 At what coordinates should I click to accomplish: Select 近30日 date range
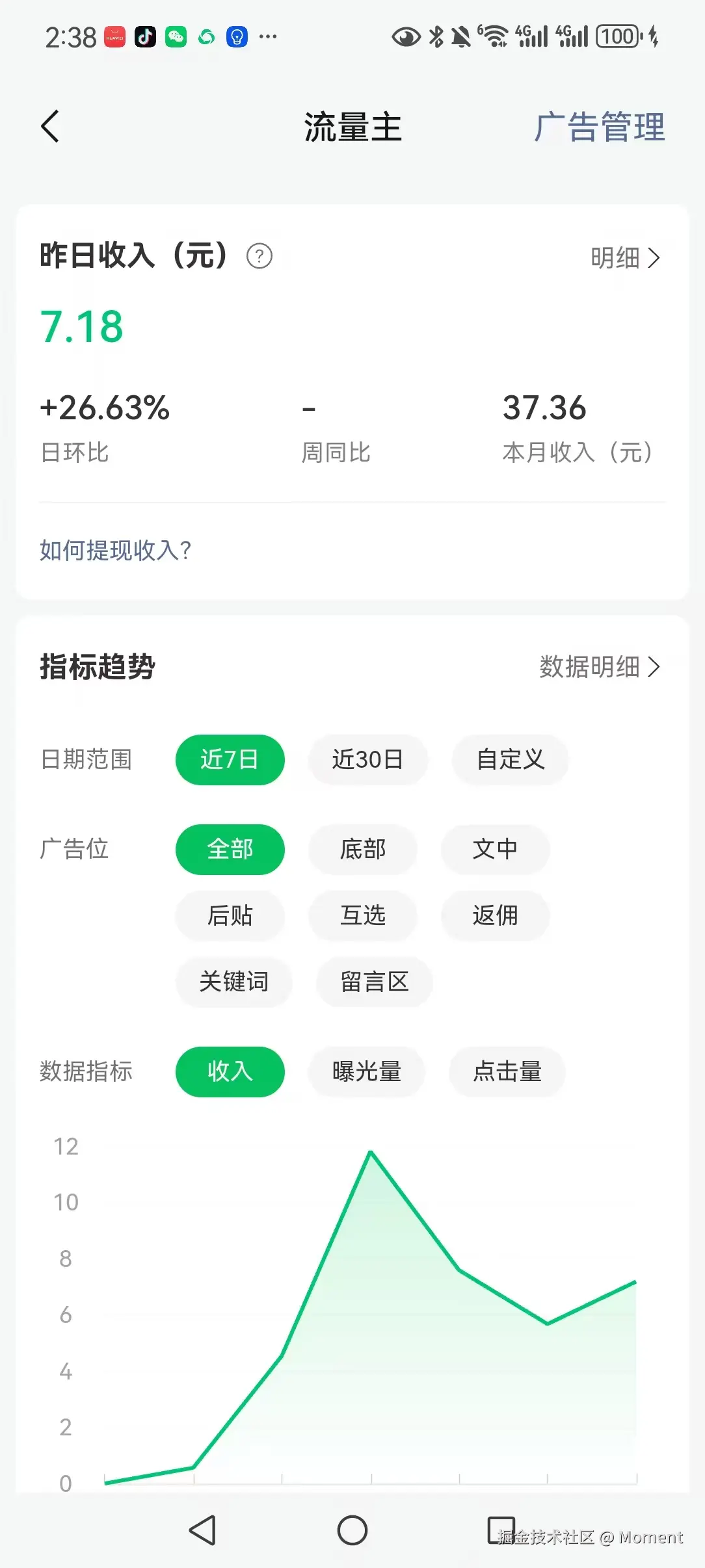368,759
